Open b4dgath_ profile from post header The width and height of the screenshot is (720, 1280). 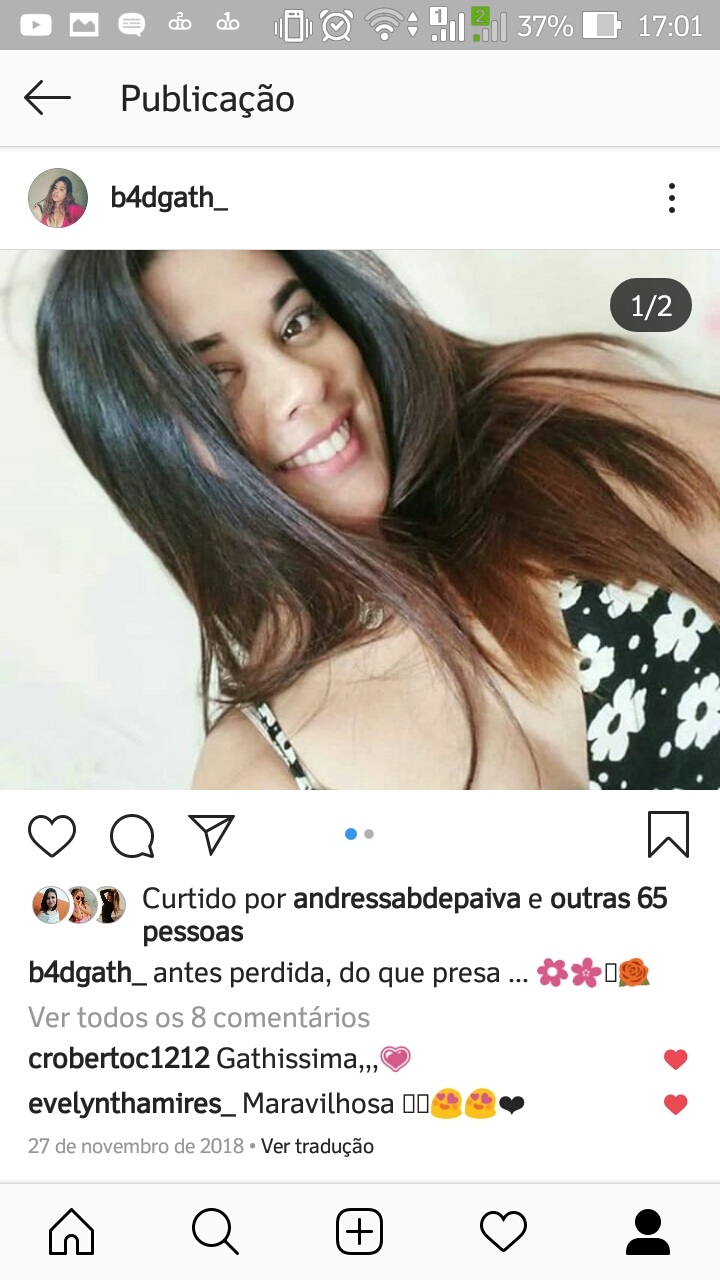click(x=168, y=198)
